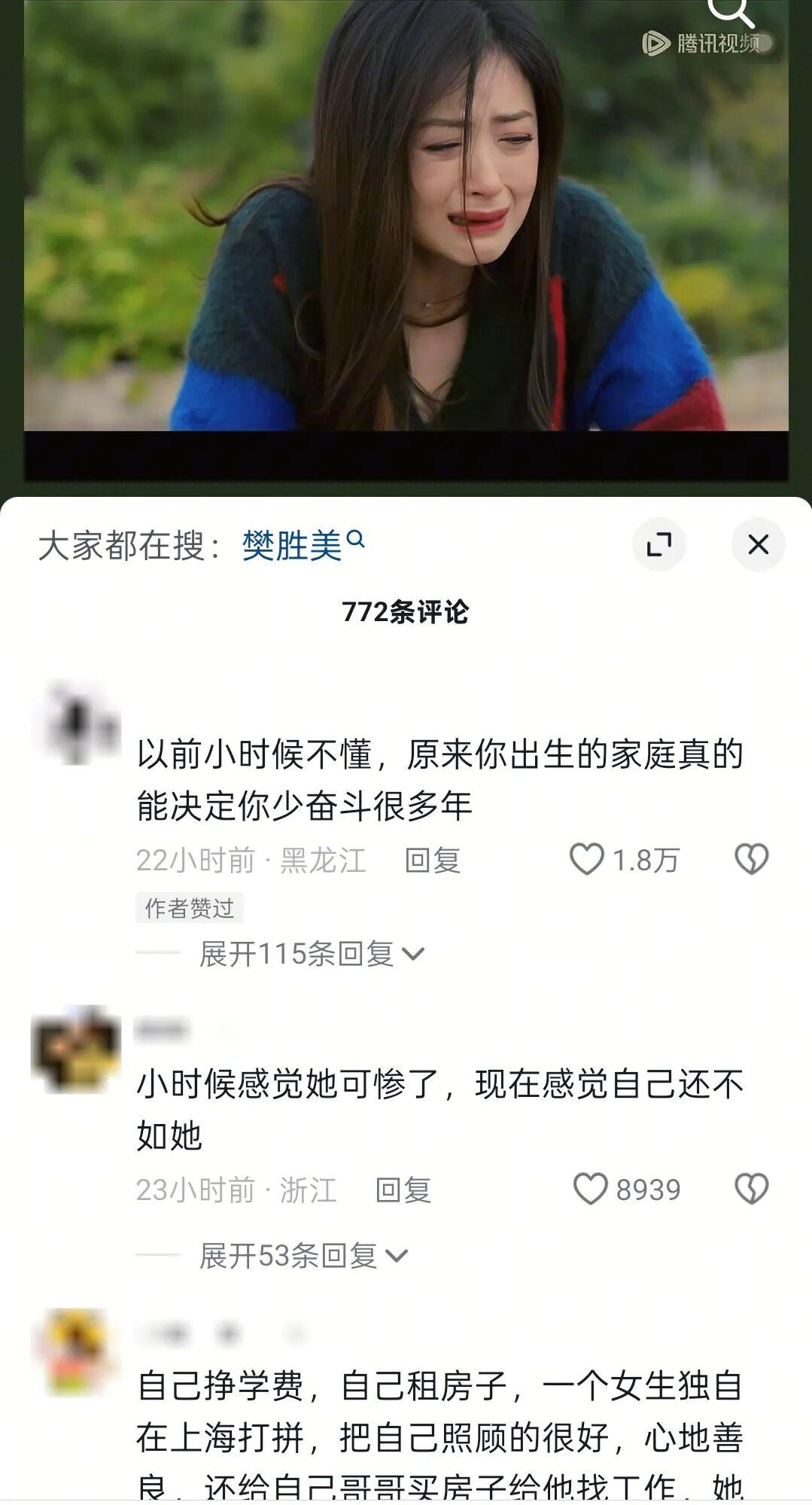
Task: Dislike the comment from 黑龙江
Action: click(x=751, y=860)
